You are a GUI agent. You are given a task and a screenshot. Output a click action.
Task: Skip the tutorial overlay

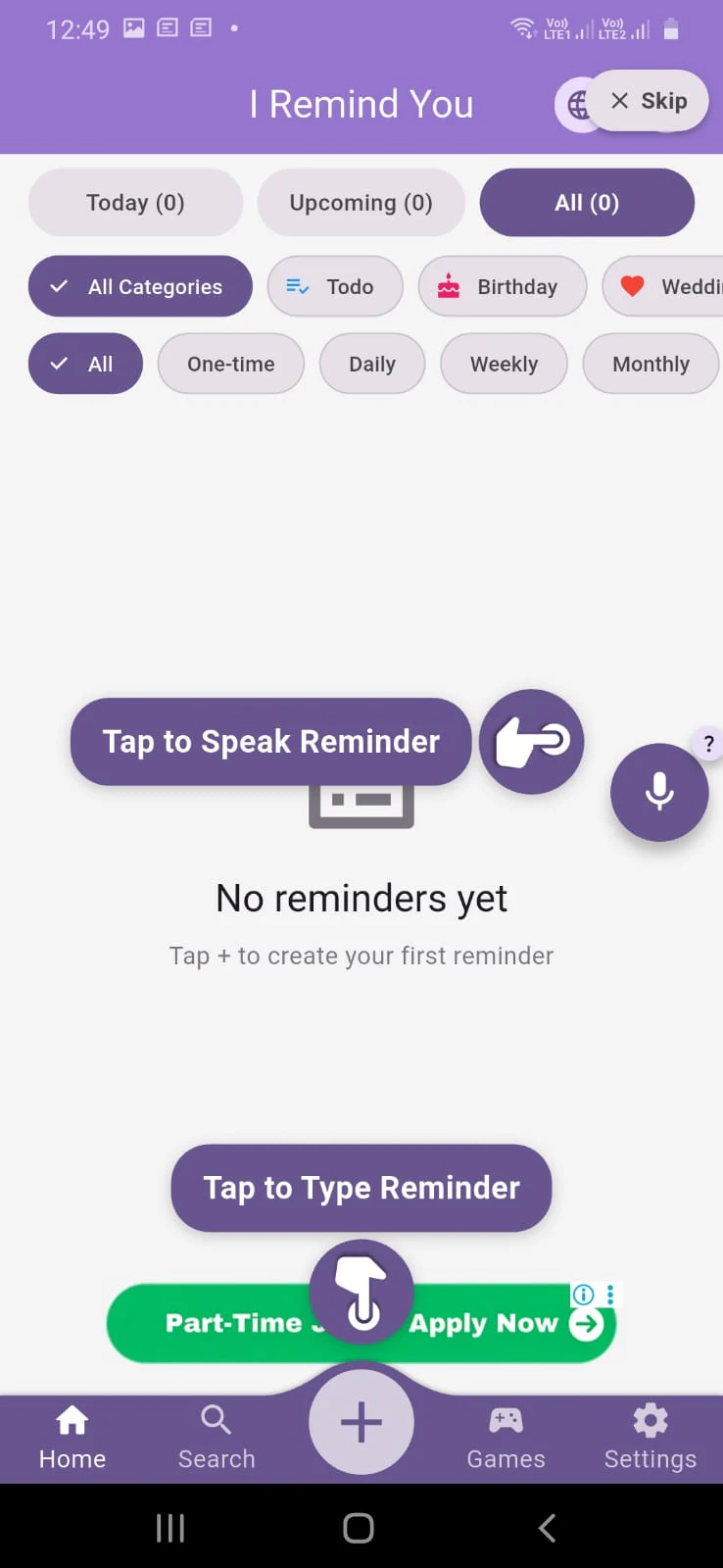pyautogui.click(x=649, y=101)
